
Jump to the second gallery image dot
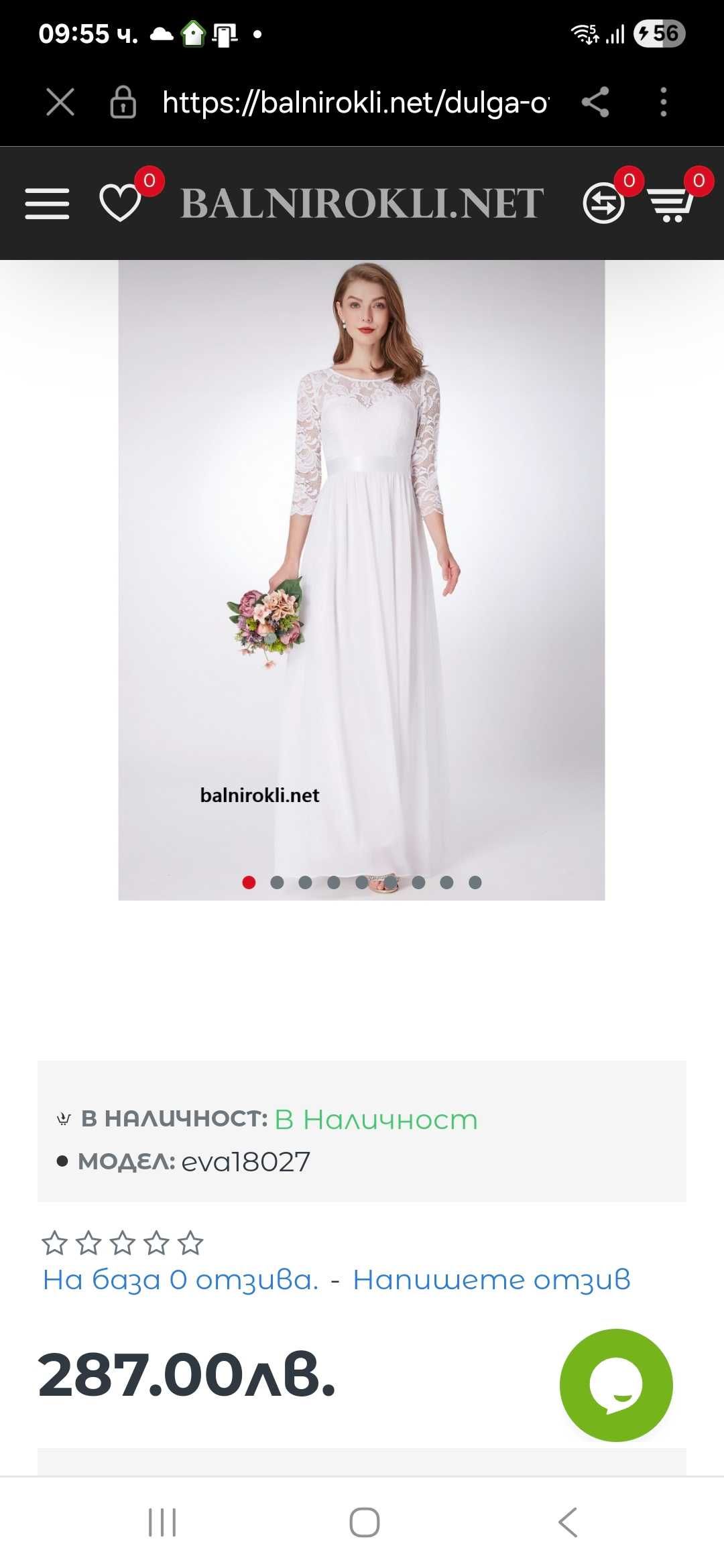pyautogui.click(x=277, y=883)
